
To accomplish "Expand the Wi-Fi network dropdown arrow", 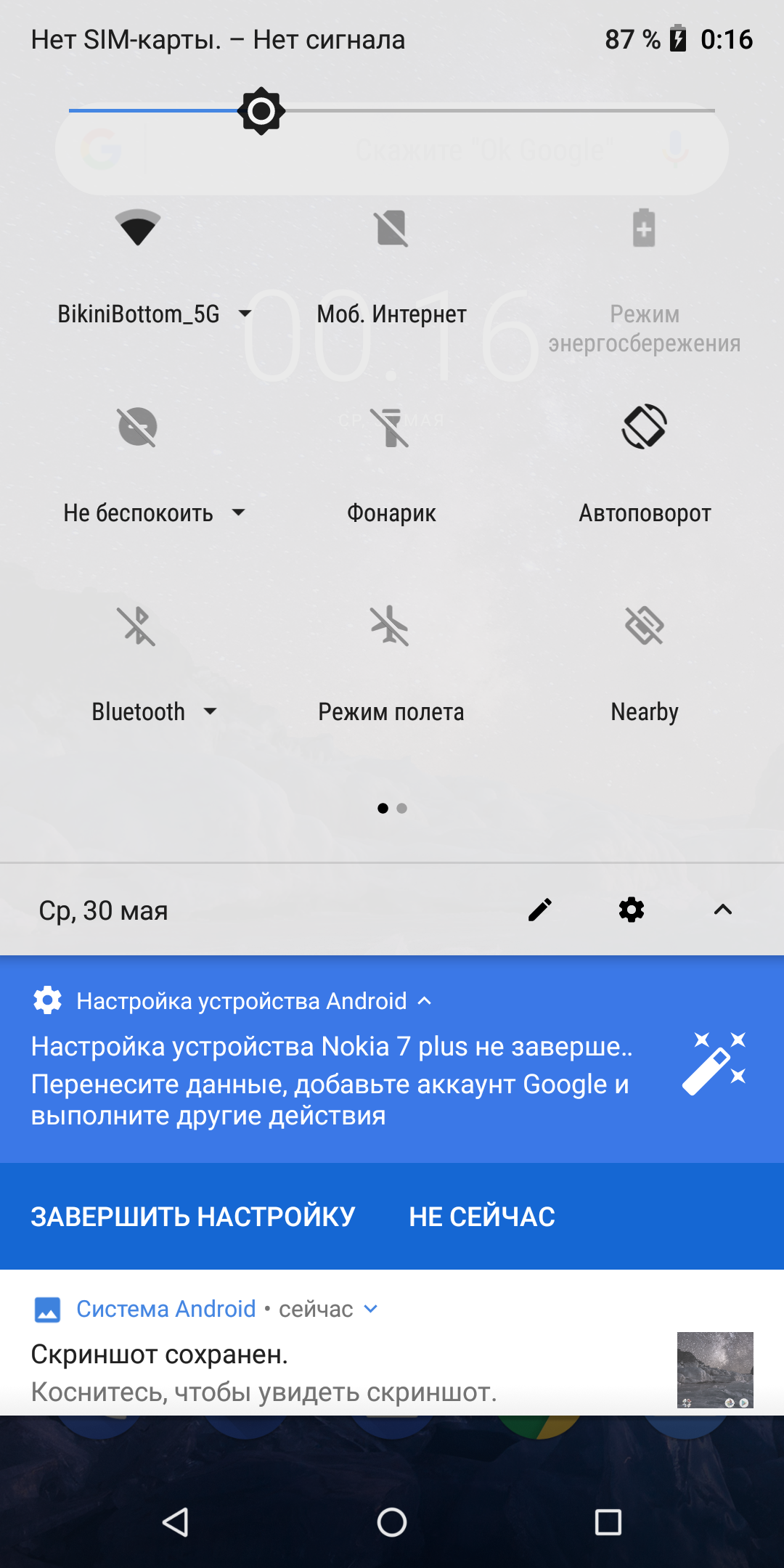I will 245,314.
